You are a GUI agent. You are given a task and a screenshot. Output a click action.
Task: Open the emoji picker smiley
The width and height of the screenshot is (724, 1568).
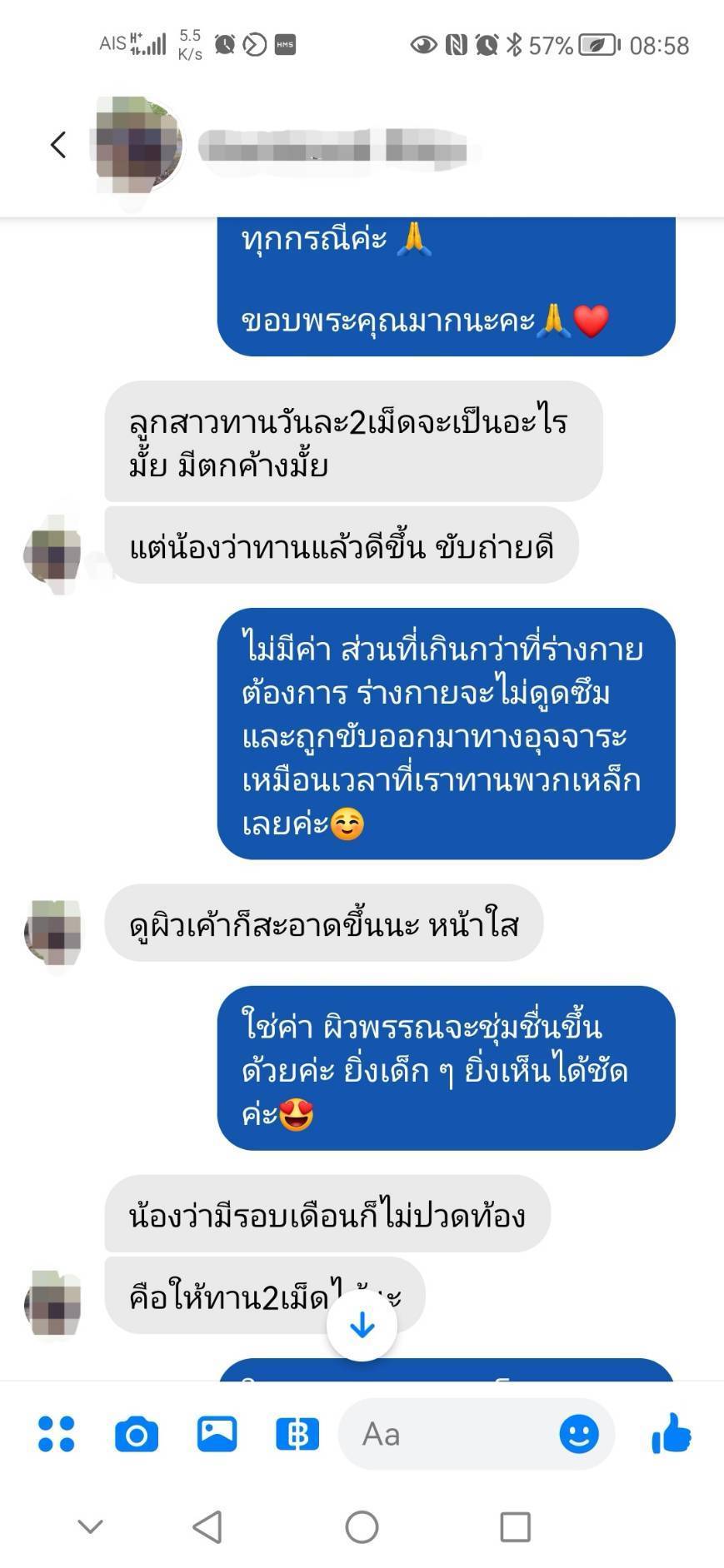click(579, 1434)
